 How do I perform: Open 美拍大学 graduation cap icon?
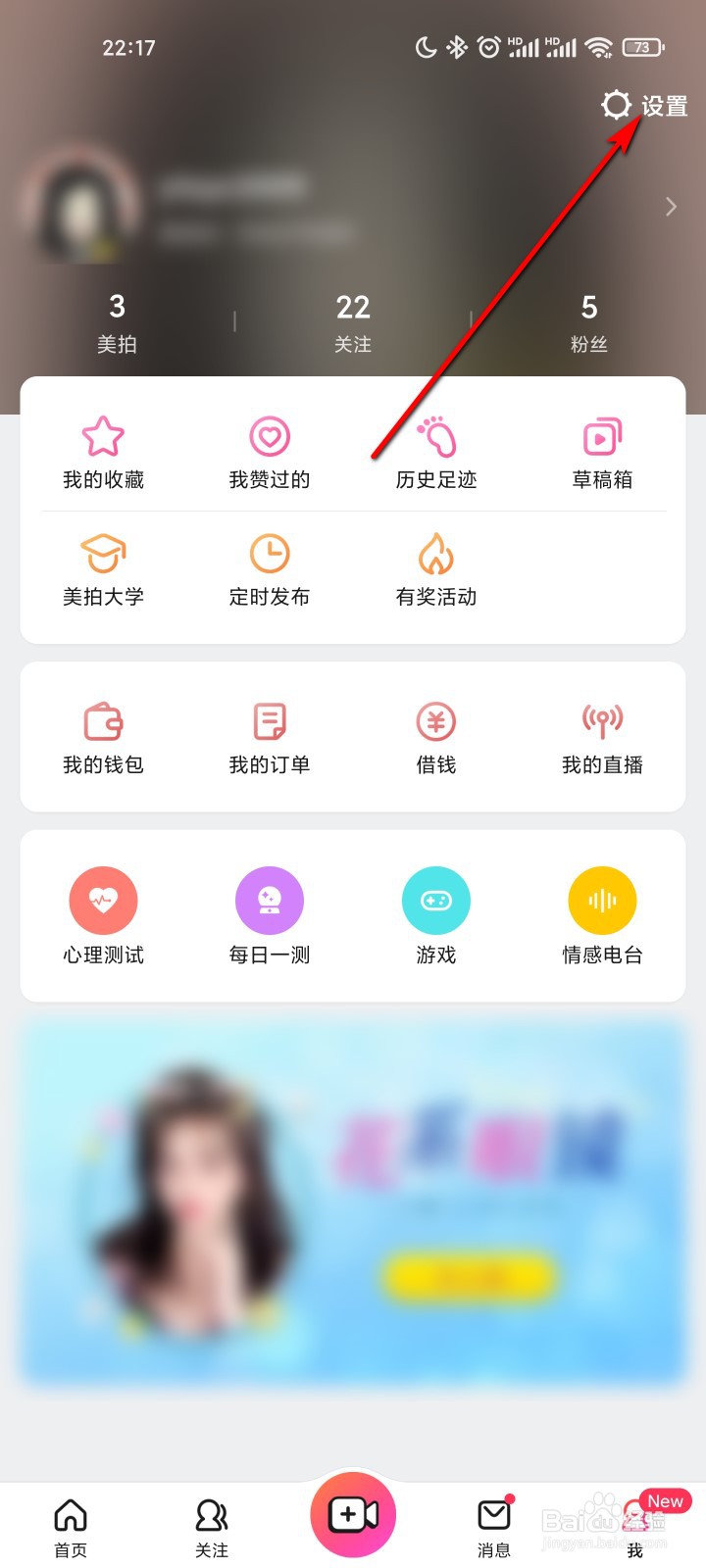(103, 556)
